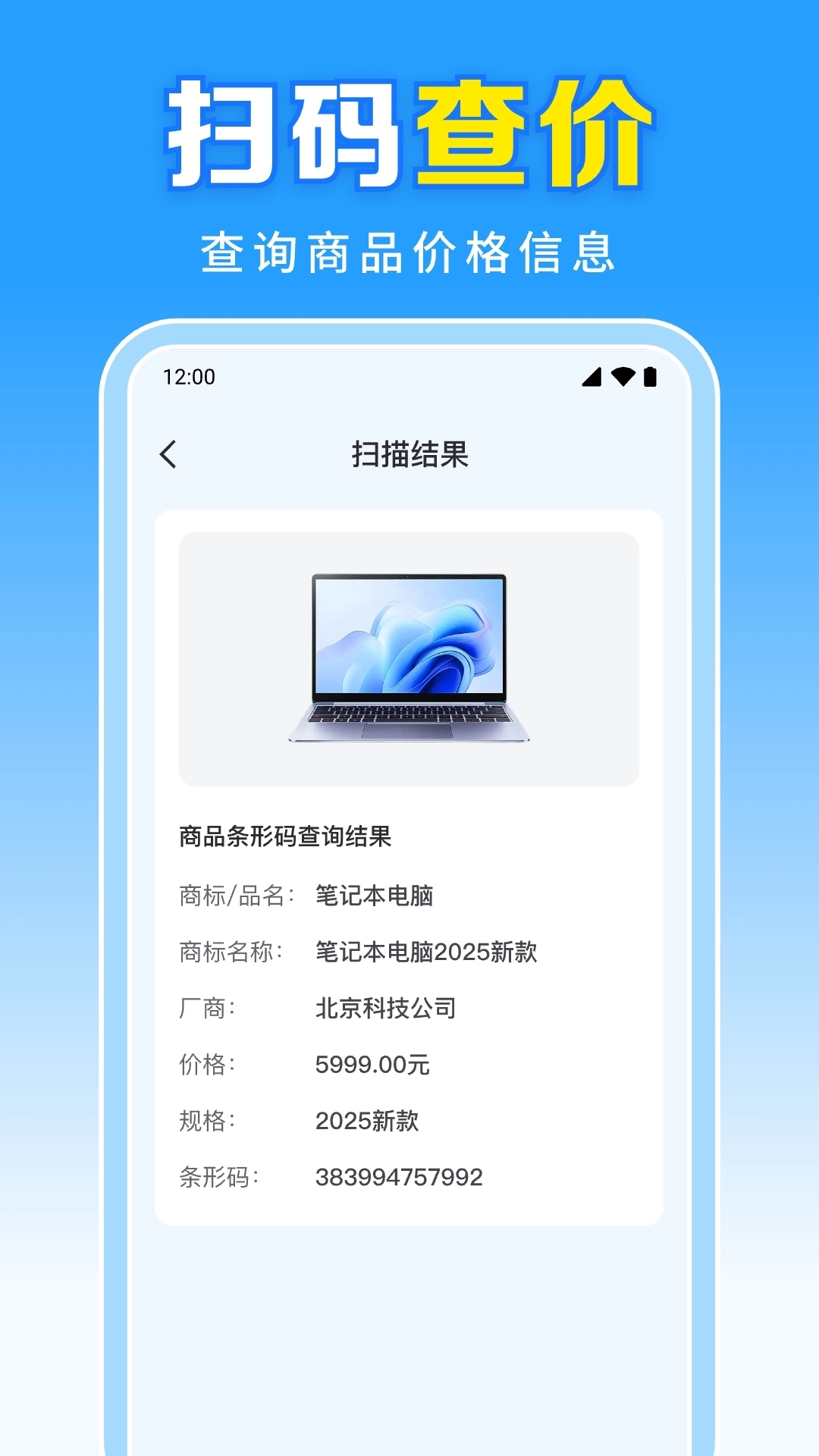Select the 扫描结果 title text

click(x=409, y=453)
